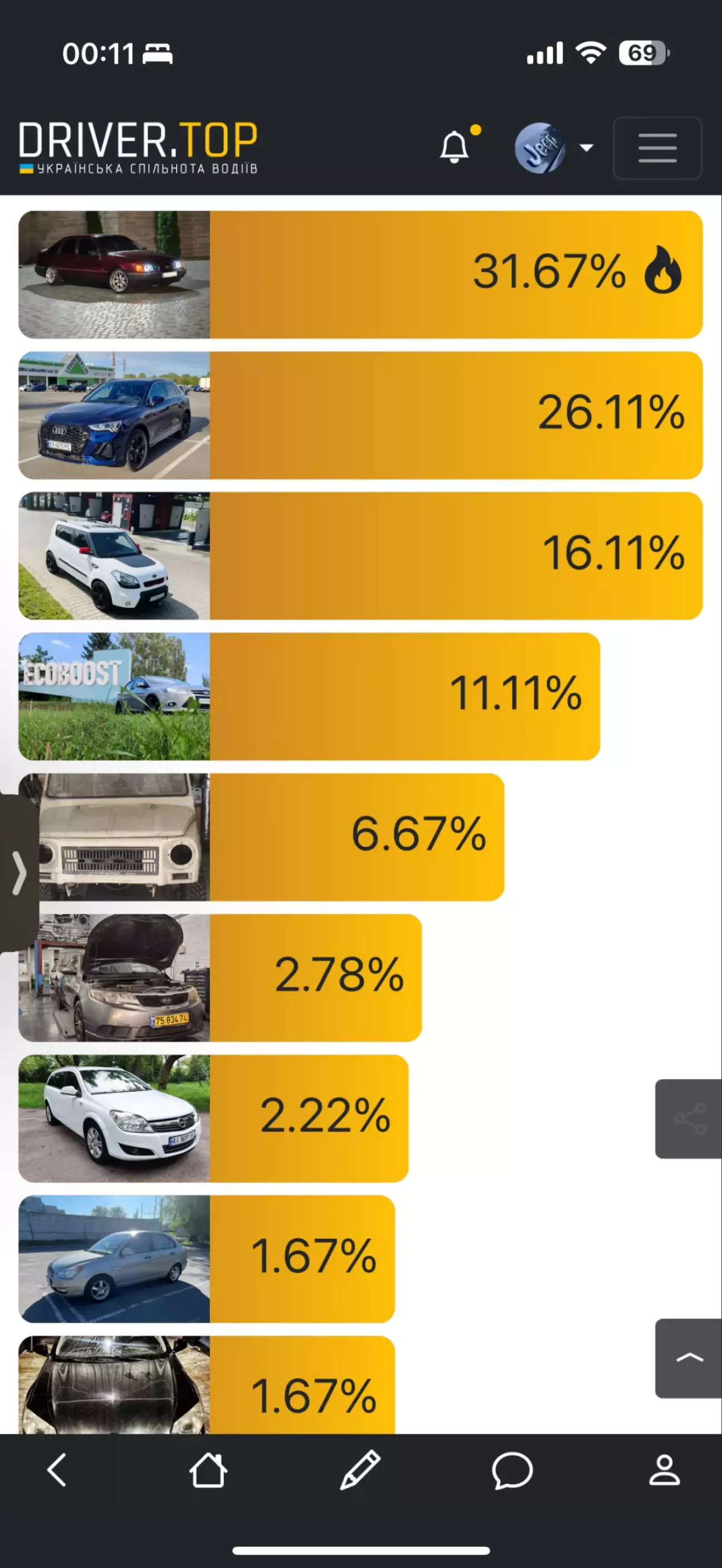This screenshot has height=1568, width=722.
Task: Open the old truck entry with 6.67%
Action: click(261, 837)
